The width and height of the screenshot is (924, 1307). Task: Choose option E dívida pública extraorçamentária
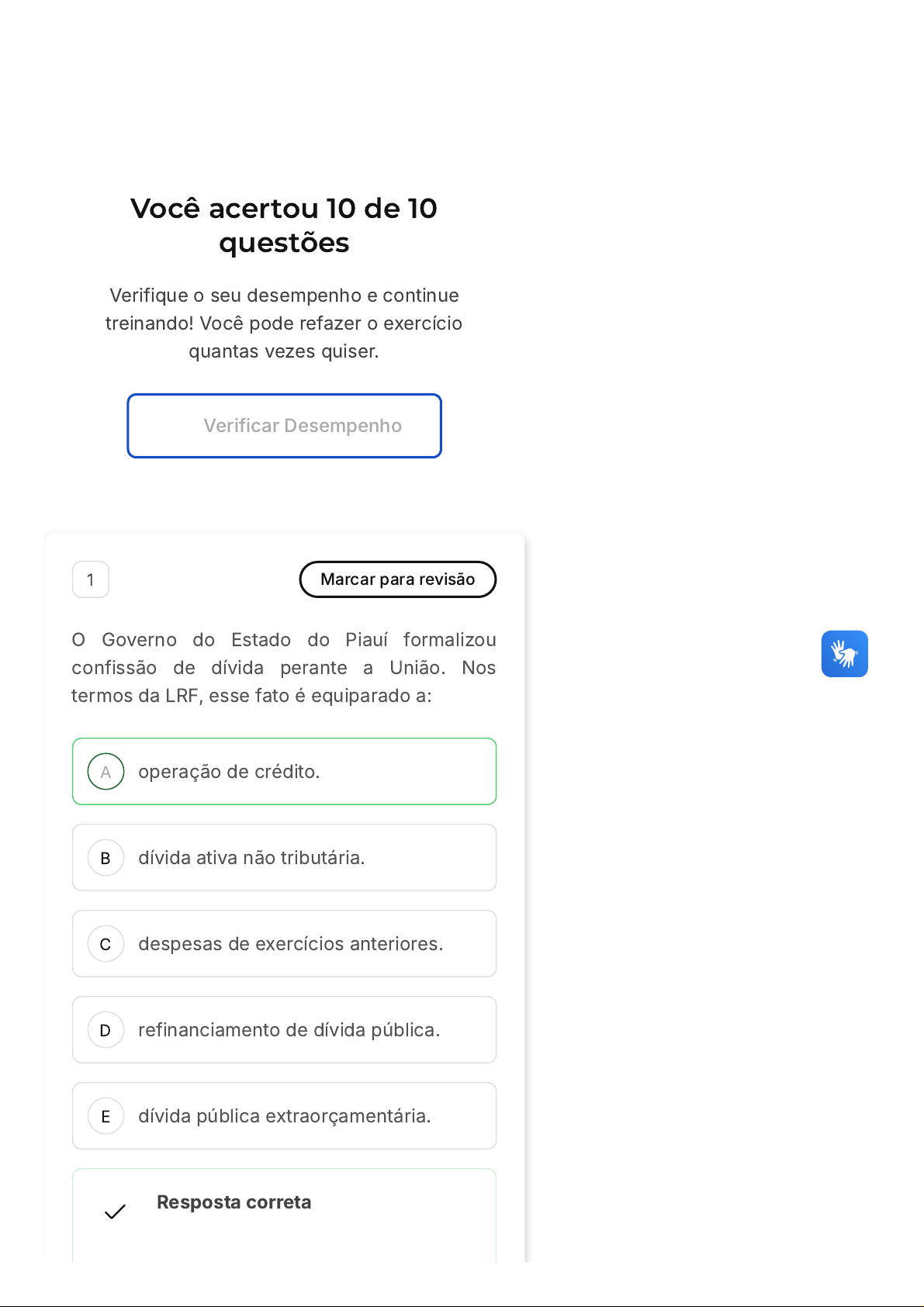[x=284, y=1116]
